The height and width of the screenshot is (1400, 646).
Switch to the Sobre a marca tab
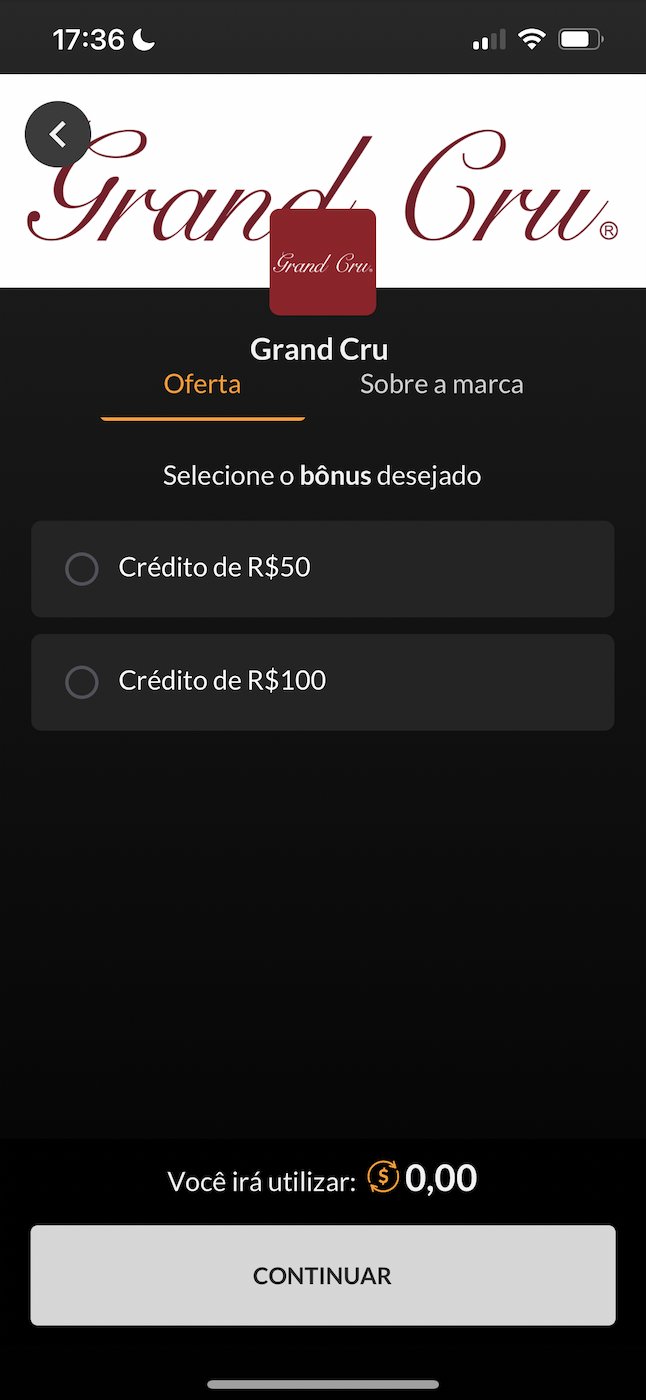click(x=441, y=384)
